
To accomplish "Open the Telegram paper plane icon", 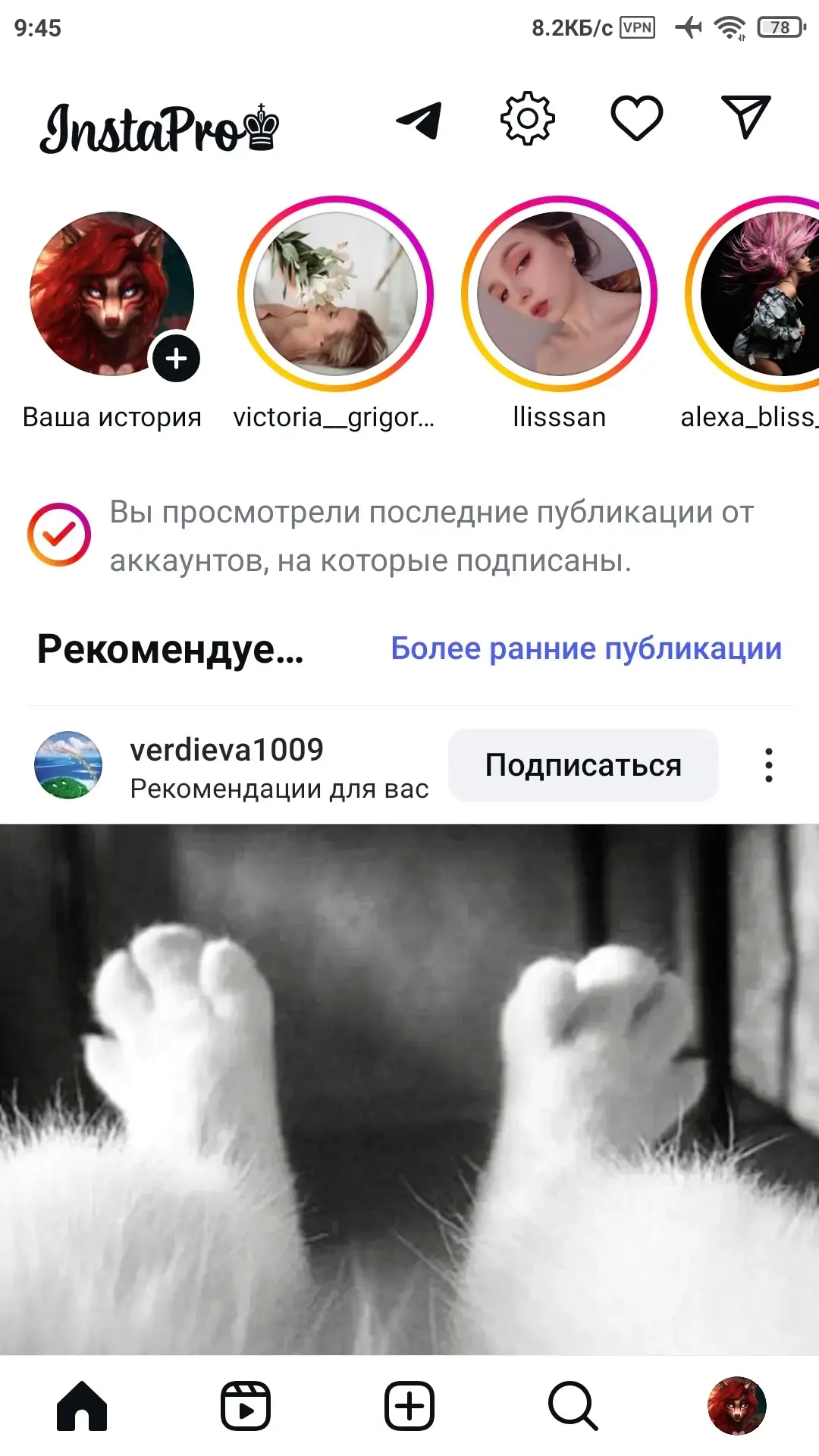I will coord(419,119).
